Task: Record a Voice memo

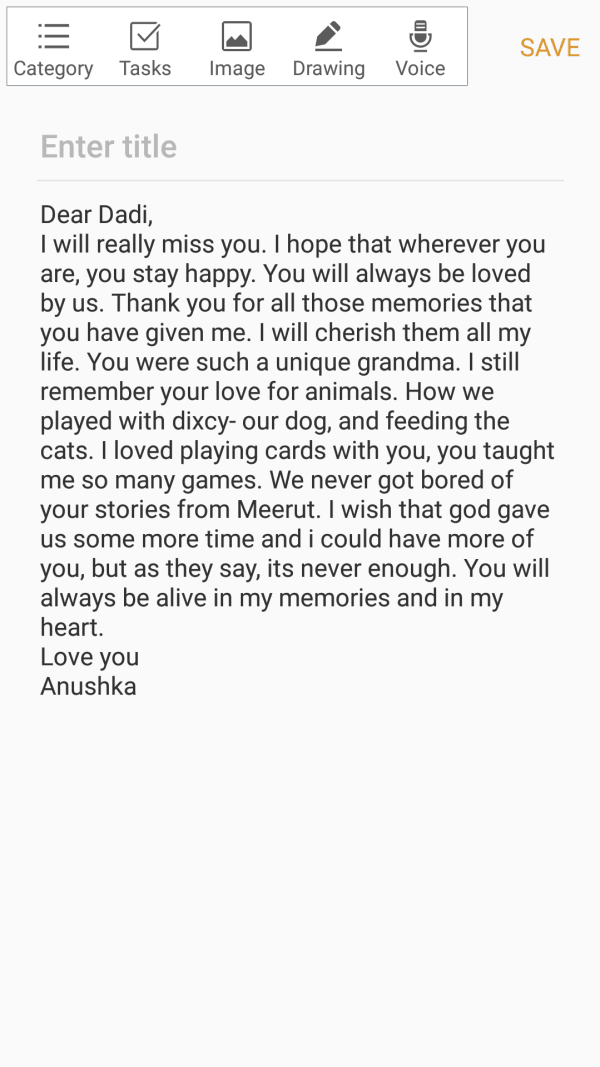Action: tap(420, 48)
